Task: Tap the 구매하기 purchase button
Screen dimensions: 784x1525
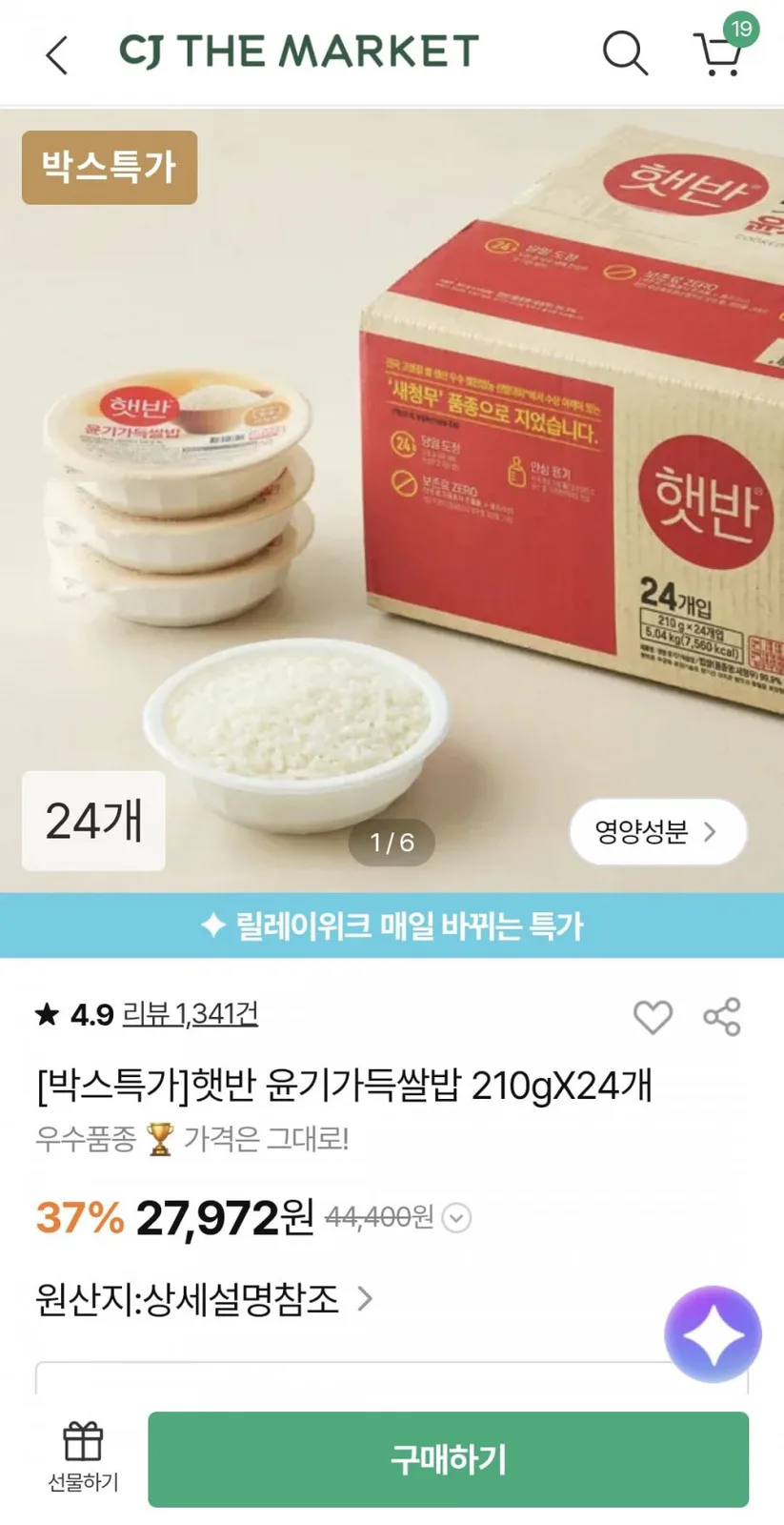Action: click(x=448, y=1459)
